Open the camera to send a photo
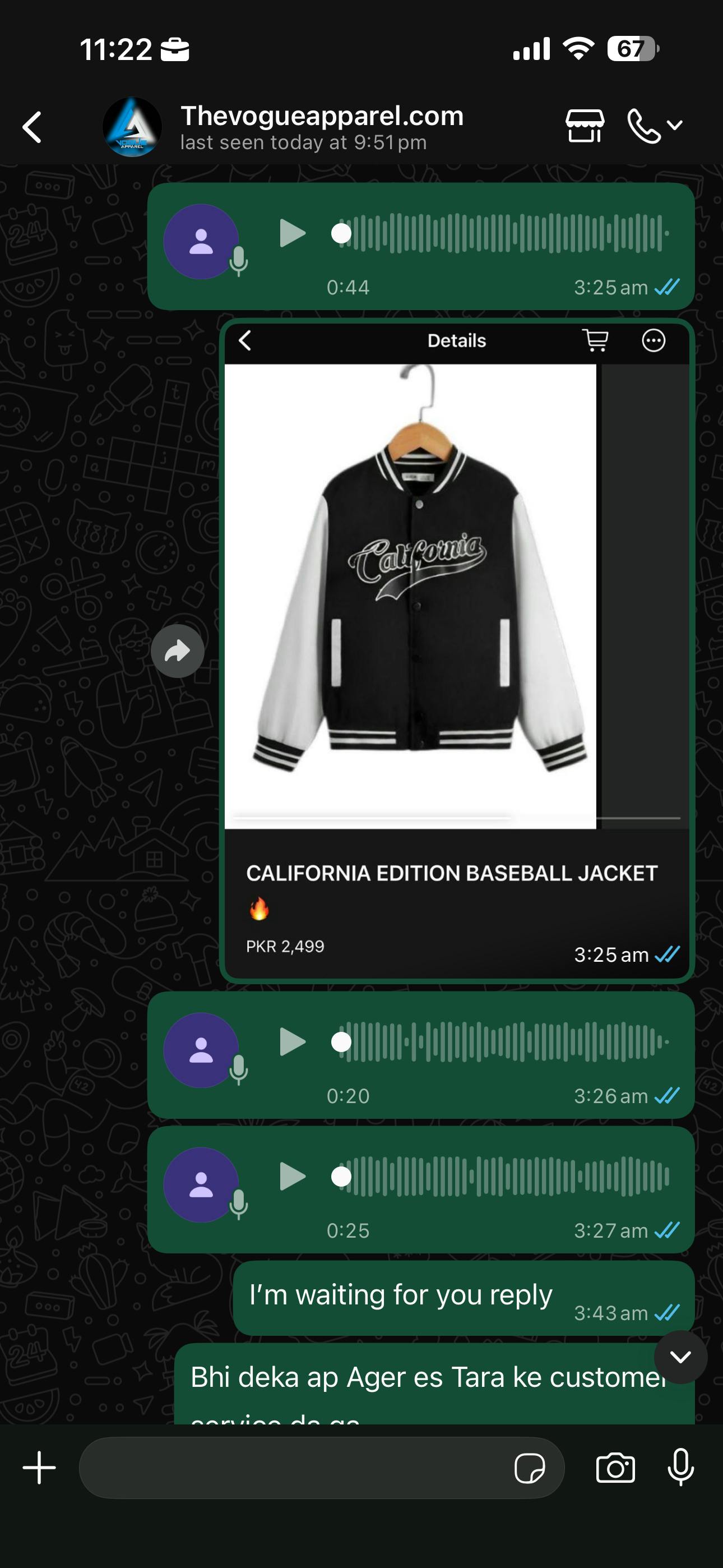 (615, 1468)
